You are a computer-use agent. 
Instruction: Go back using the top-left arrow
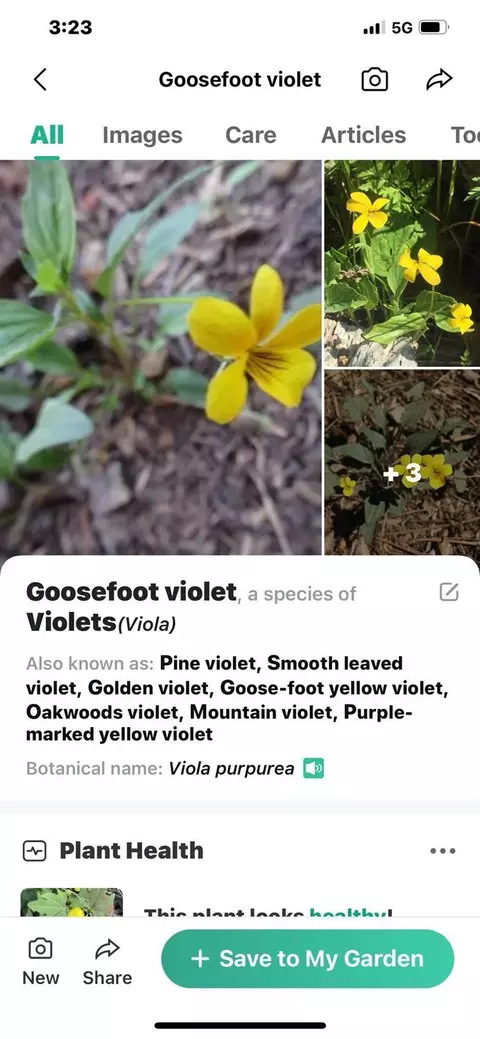click(x=40, y=80)
